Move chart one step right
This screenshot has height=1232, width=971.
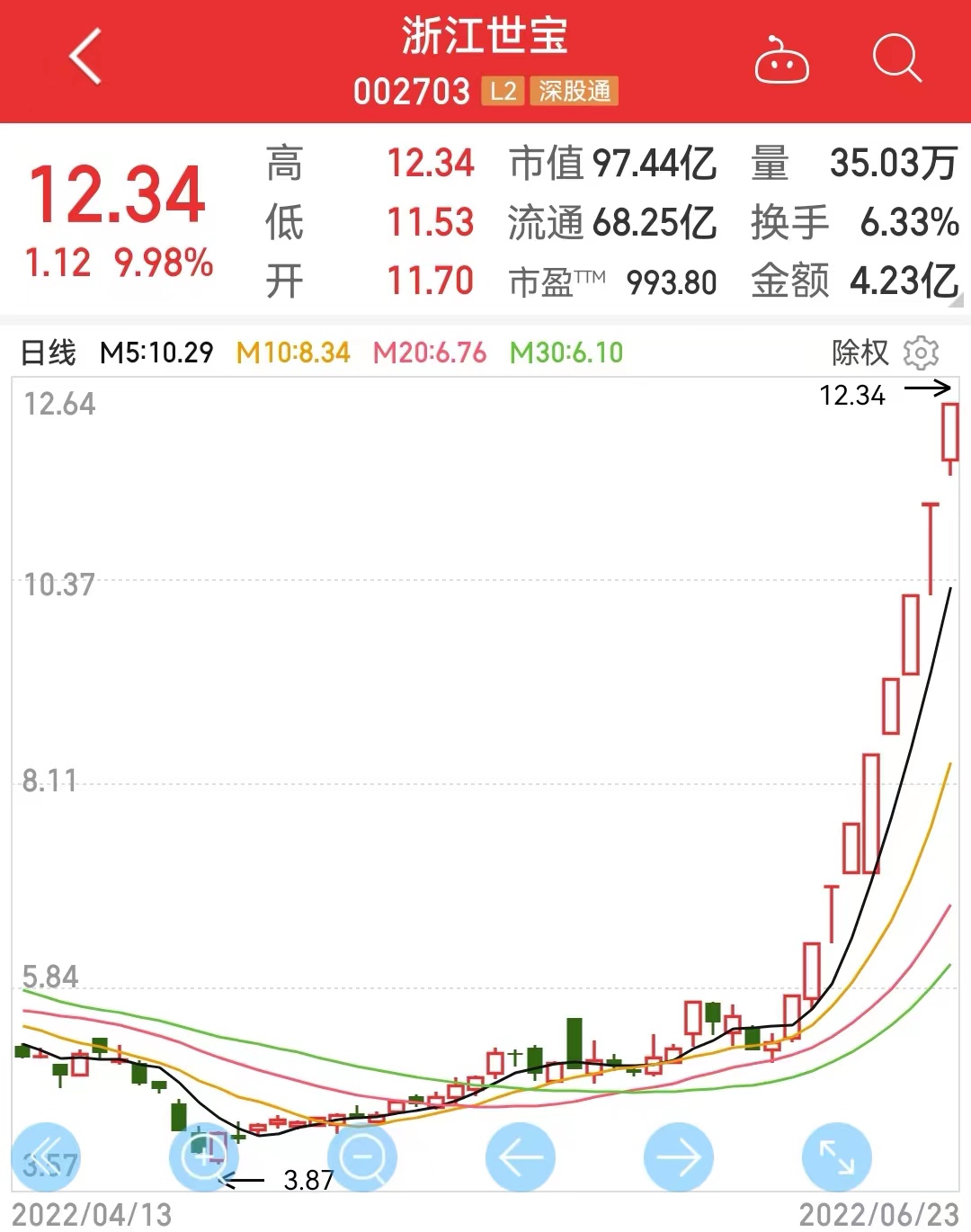click(x=679, y=1157)
